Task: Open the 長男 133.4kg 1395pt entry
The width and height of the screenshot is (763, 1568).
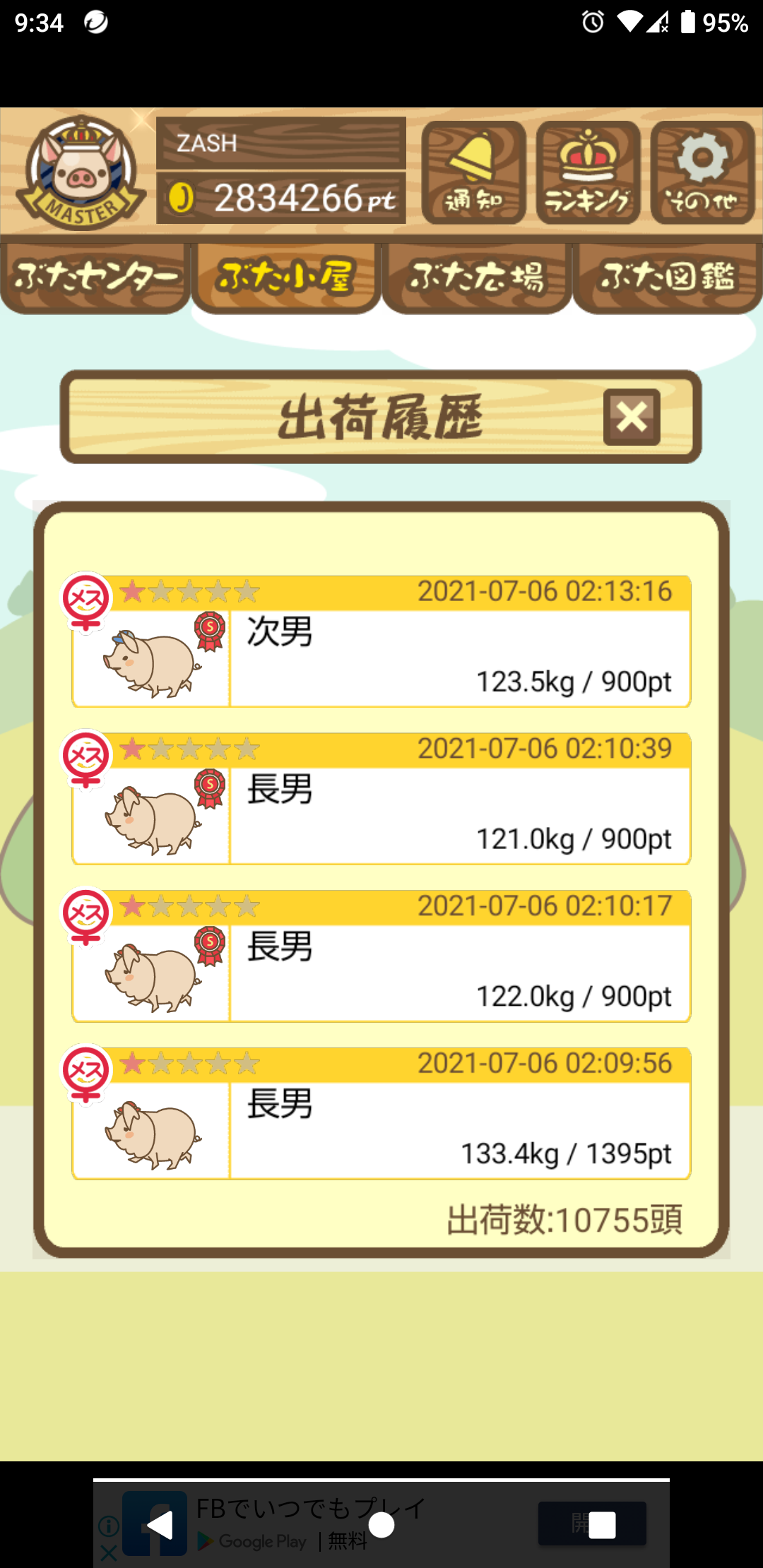Action: click(381, 1114)
